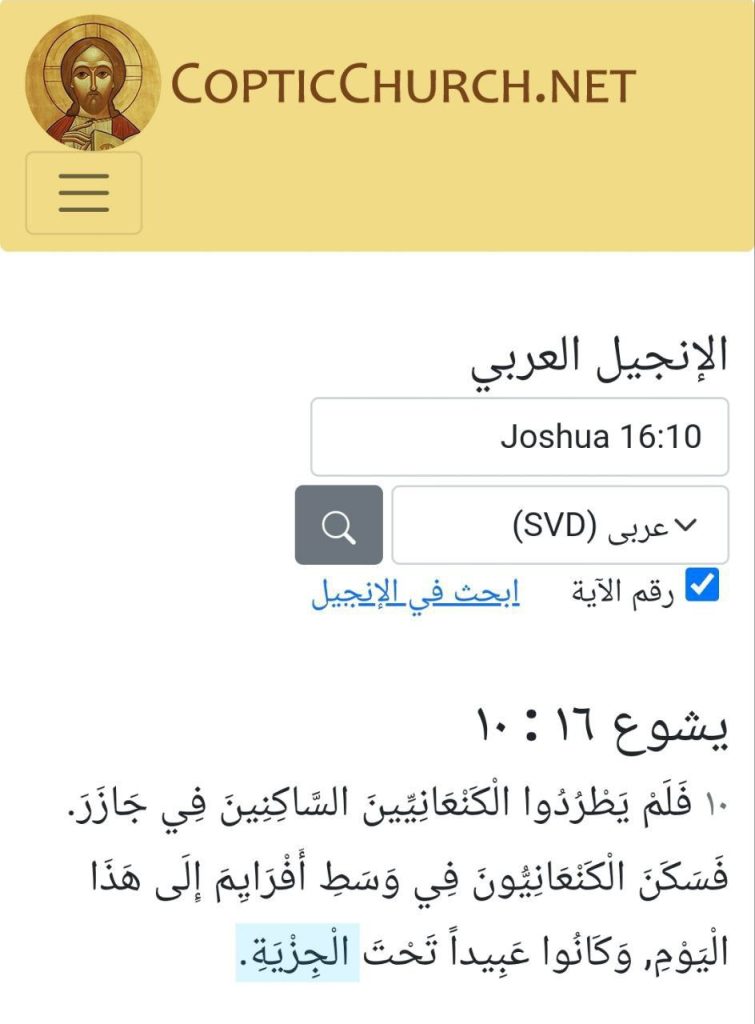Expand the عربى (SVD) version dropdown

559,525
